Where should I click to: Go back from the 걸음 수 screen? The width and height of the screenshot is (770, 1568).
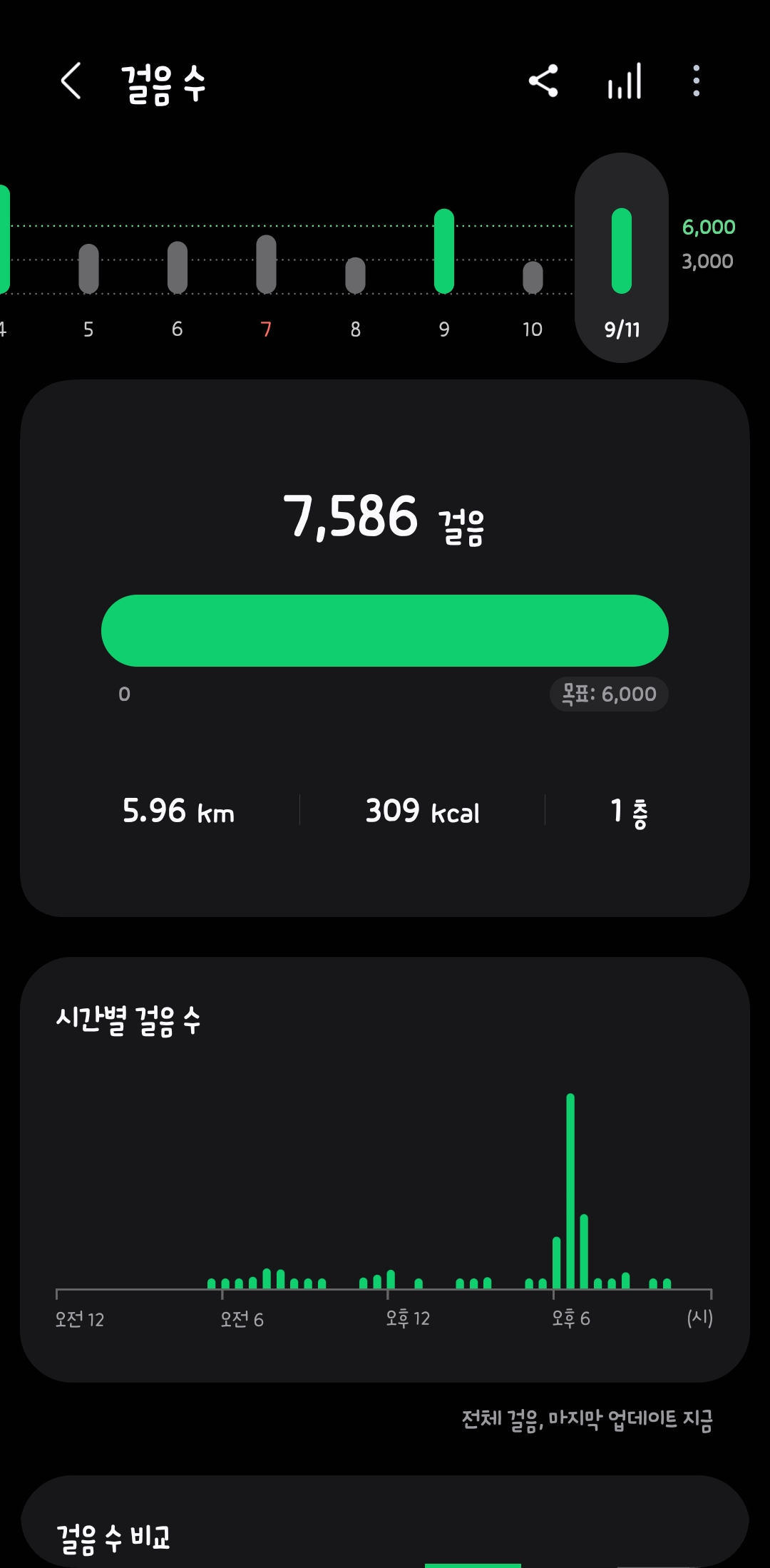[71, 81]
